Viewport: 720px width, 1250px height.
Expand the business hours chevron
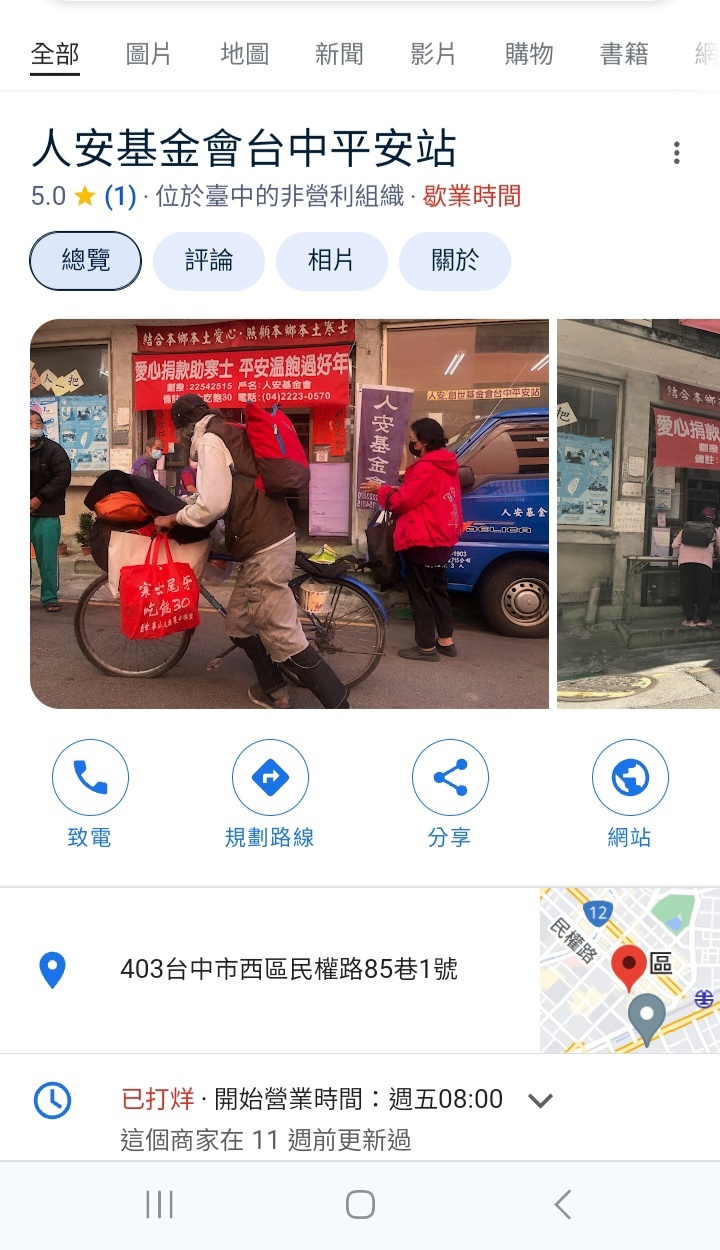[540, 1101]
